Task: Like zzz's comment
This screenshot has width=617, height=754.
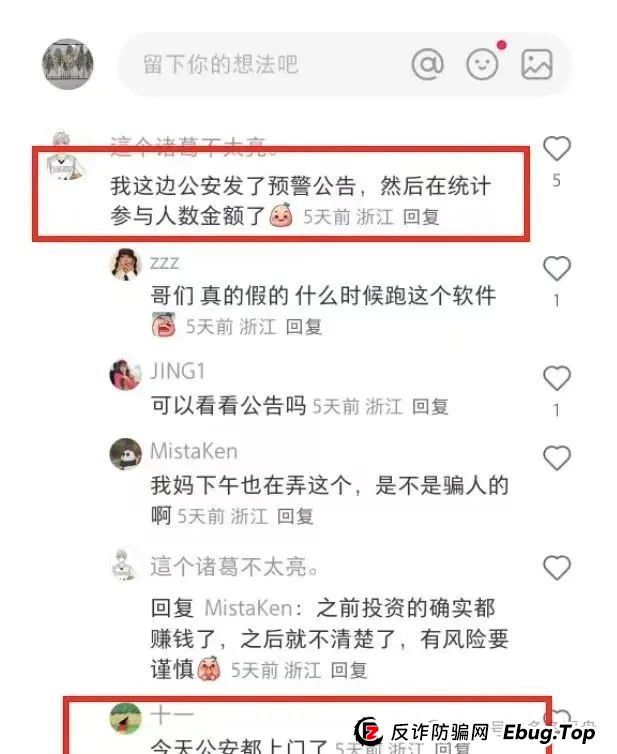Action: [556, 268]
